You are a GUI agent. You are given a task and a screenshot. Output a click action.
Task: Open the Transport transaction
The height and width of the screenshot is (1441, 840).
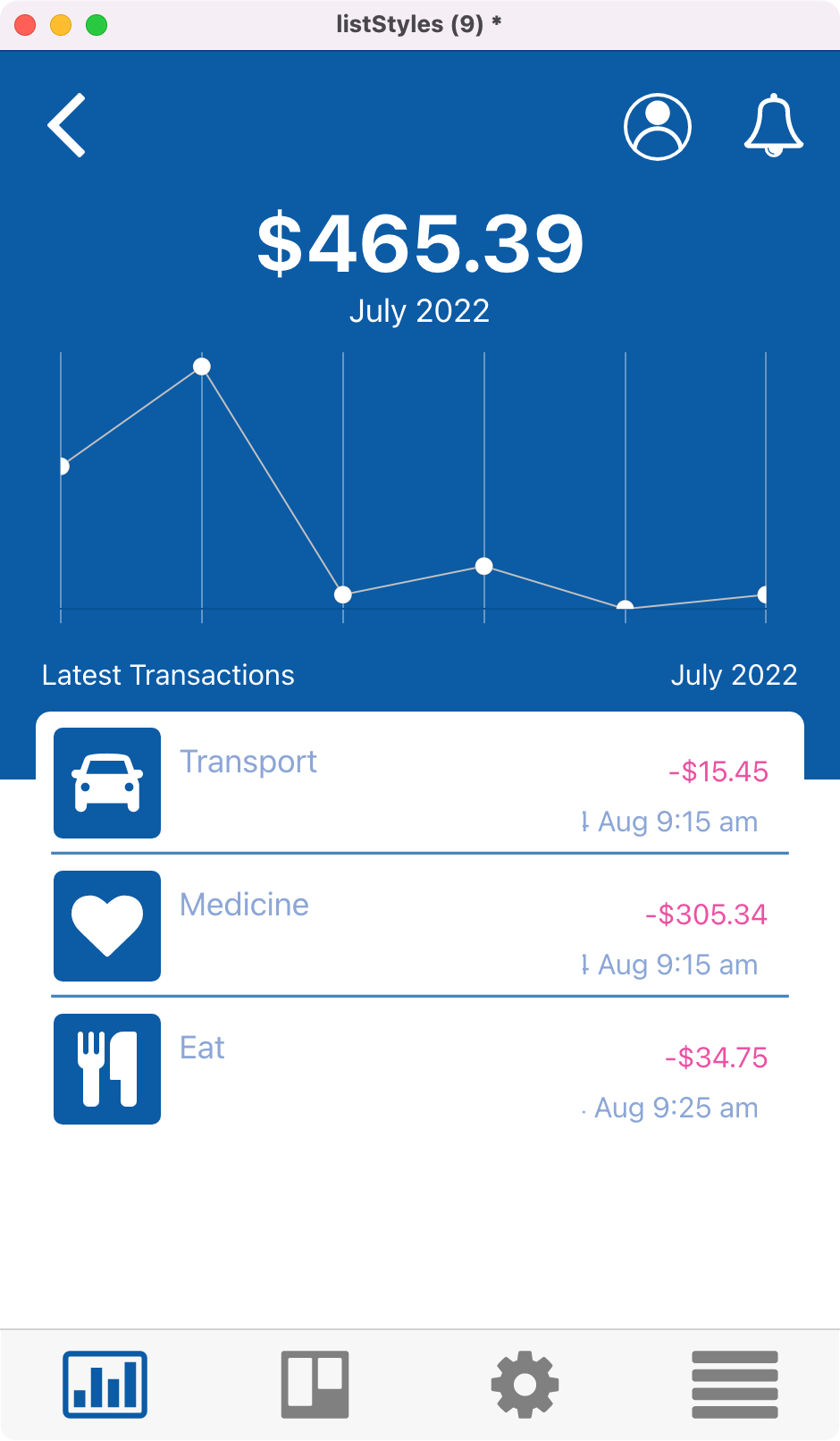[x=420, y=783]
